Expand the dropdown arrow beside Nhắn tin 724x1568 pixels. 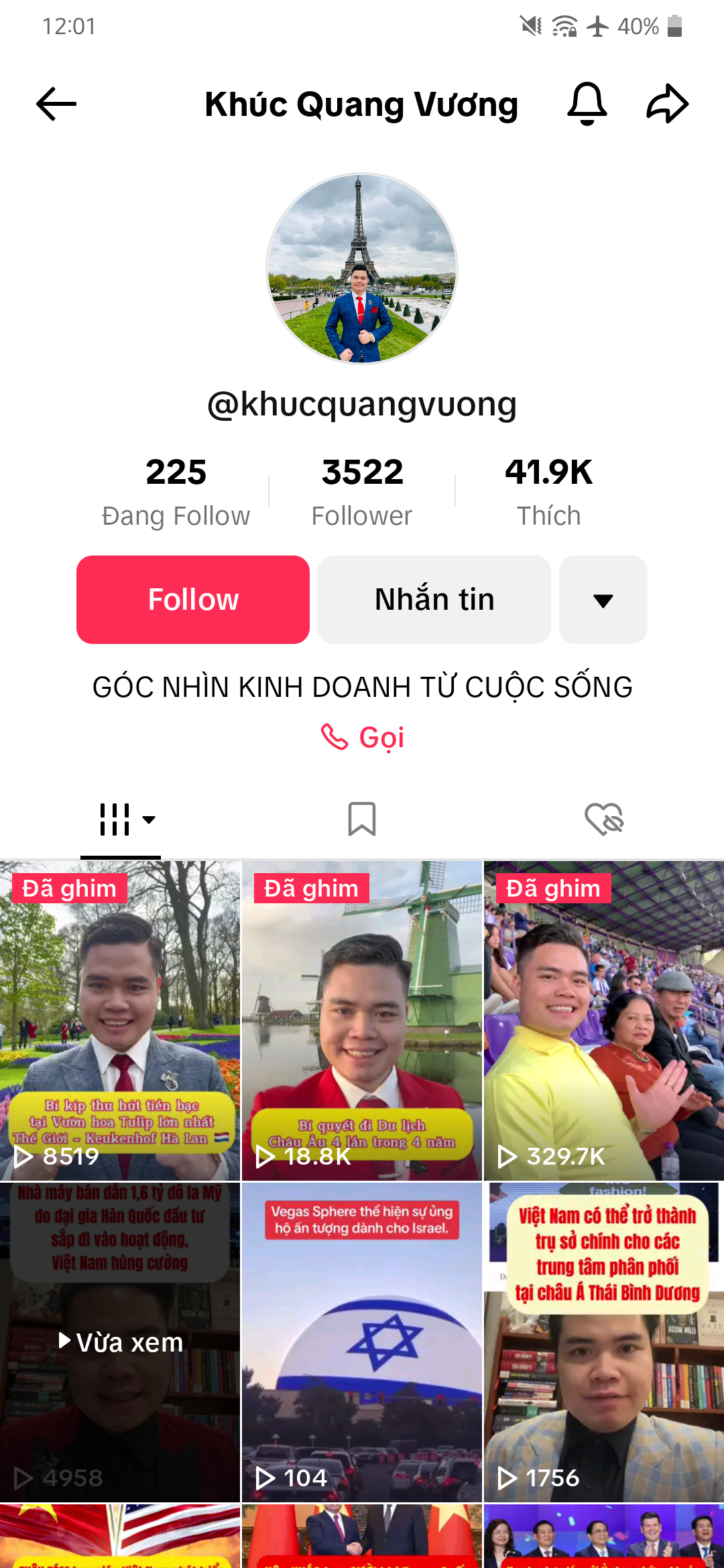[x=603, y=600]
